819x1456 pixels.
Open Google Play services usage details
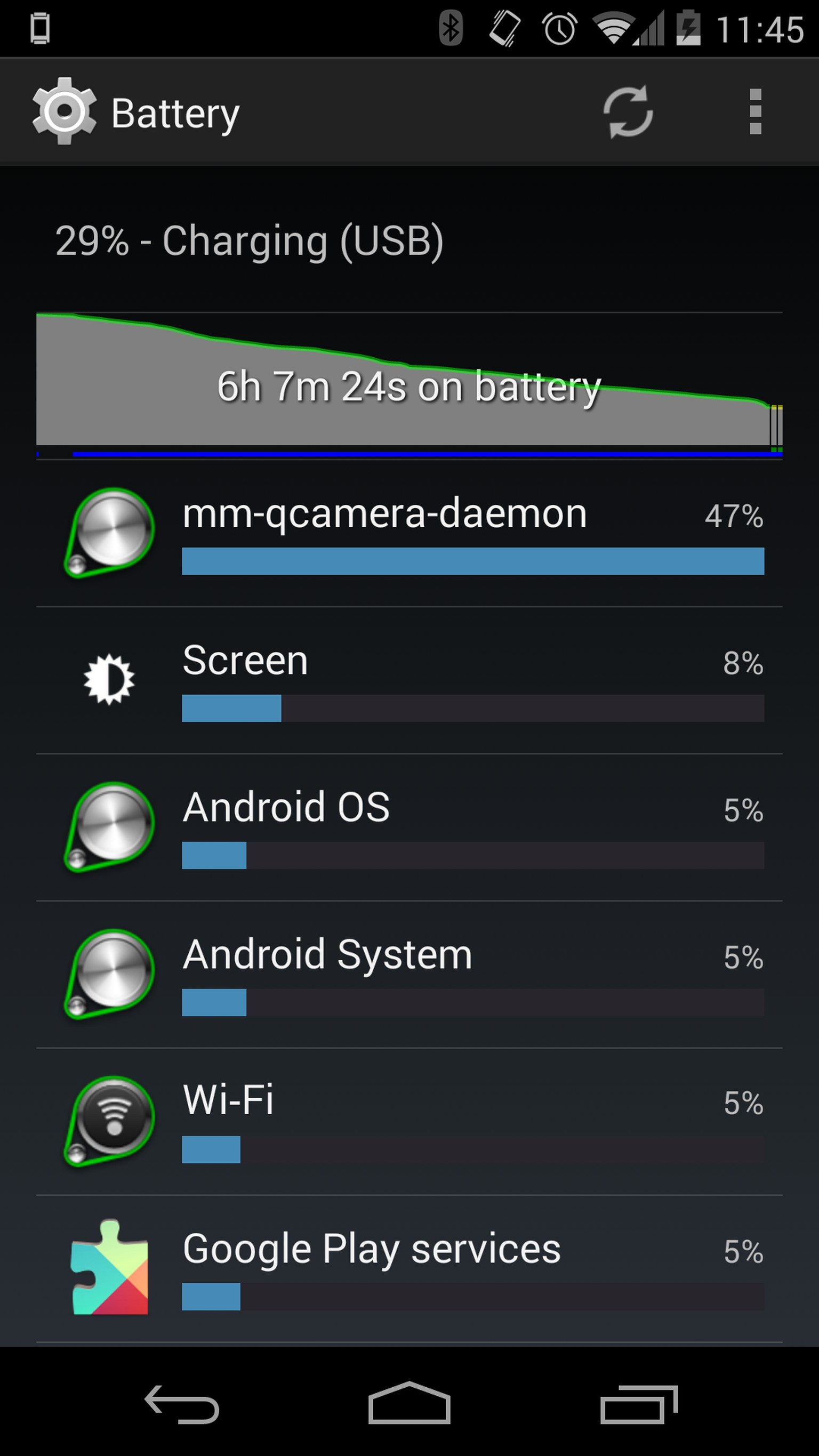[x=409, y=1268]
